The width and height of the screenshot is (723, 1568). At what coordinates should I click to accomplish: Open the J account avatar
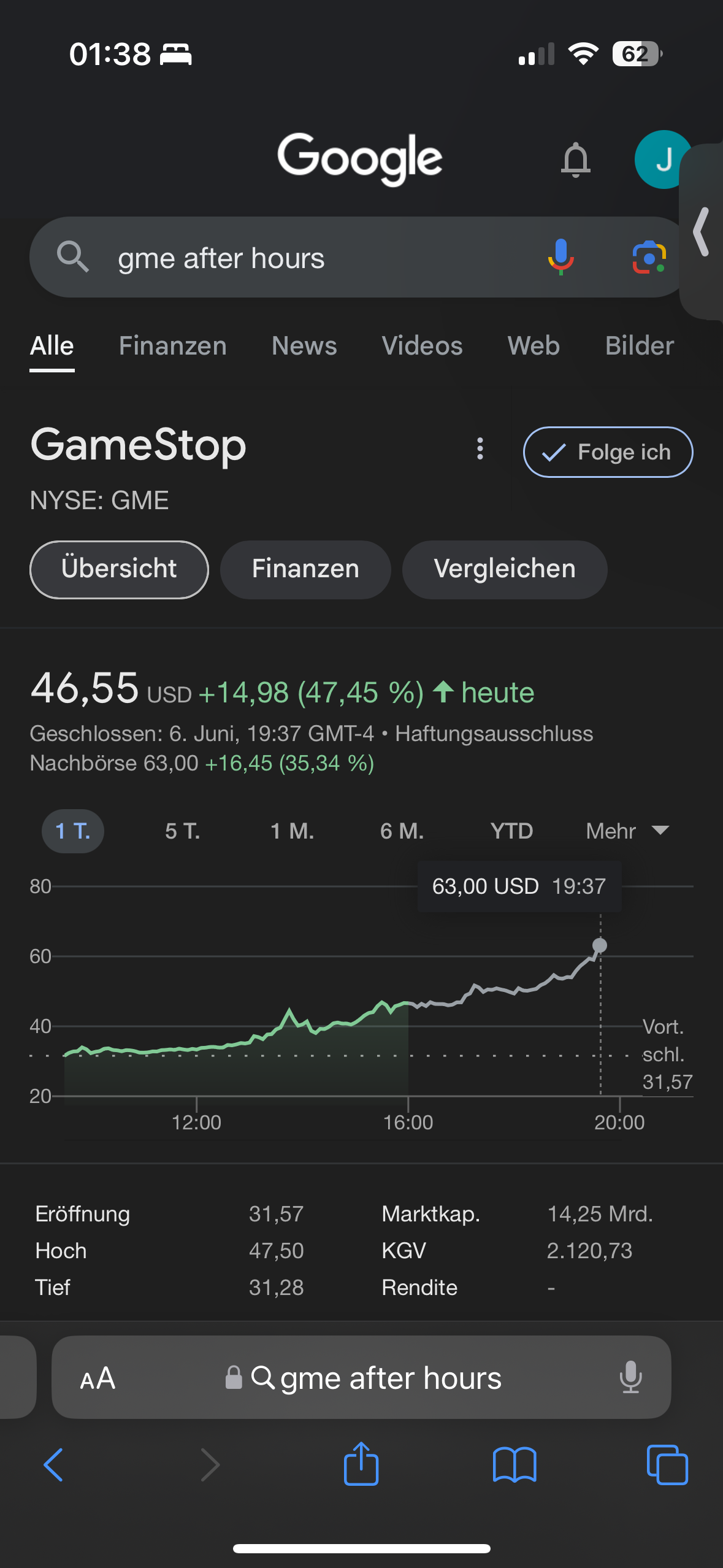(663, 159)
